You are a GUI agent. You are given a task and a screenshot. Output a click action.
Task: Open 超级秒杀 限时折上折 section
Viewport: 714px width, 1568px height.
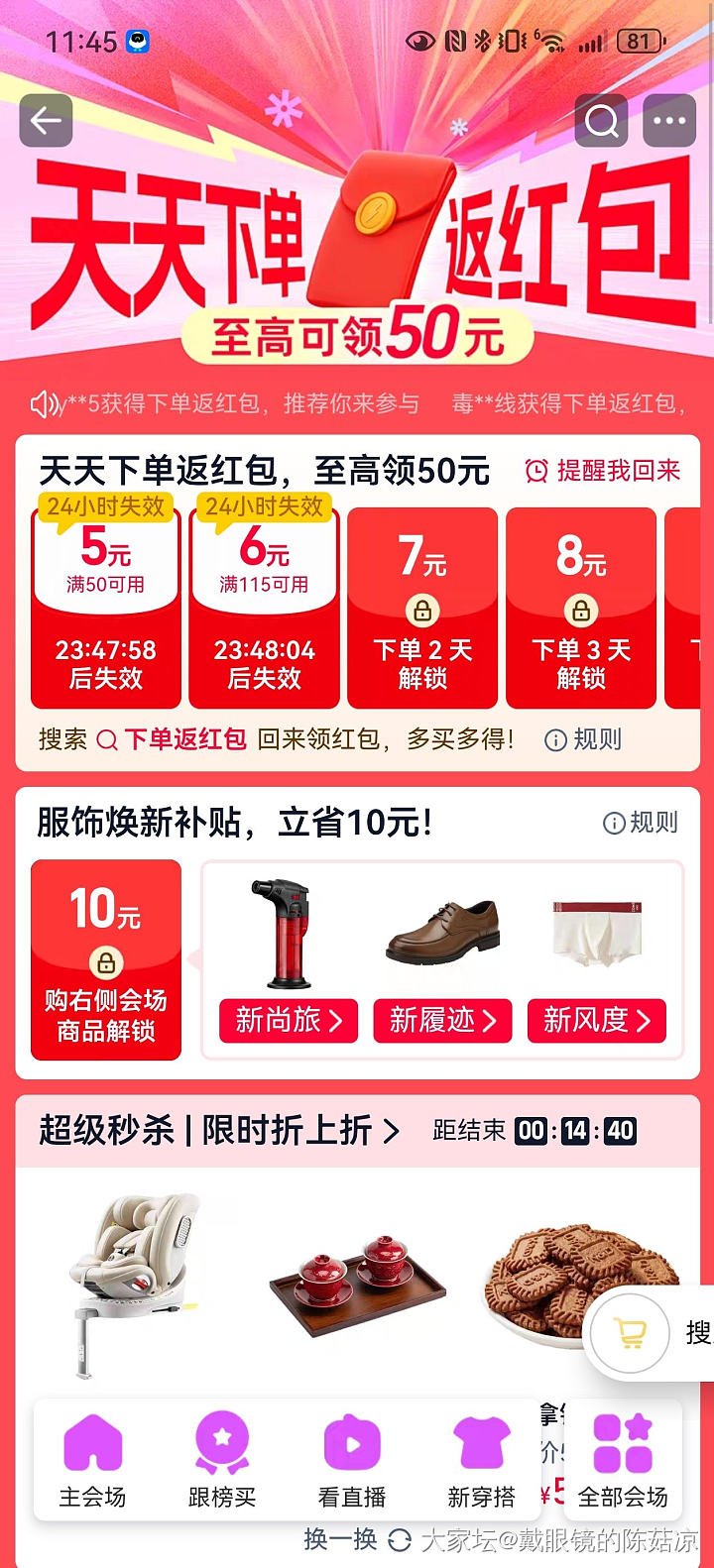[x=219, y=1131]
